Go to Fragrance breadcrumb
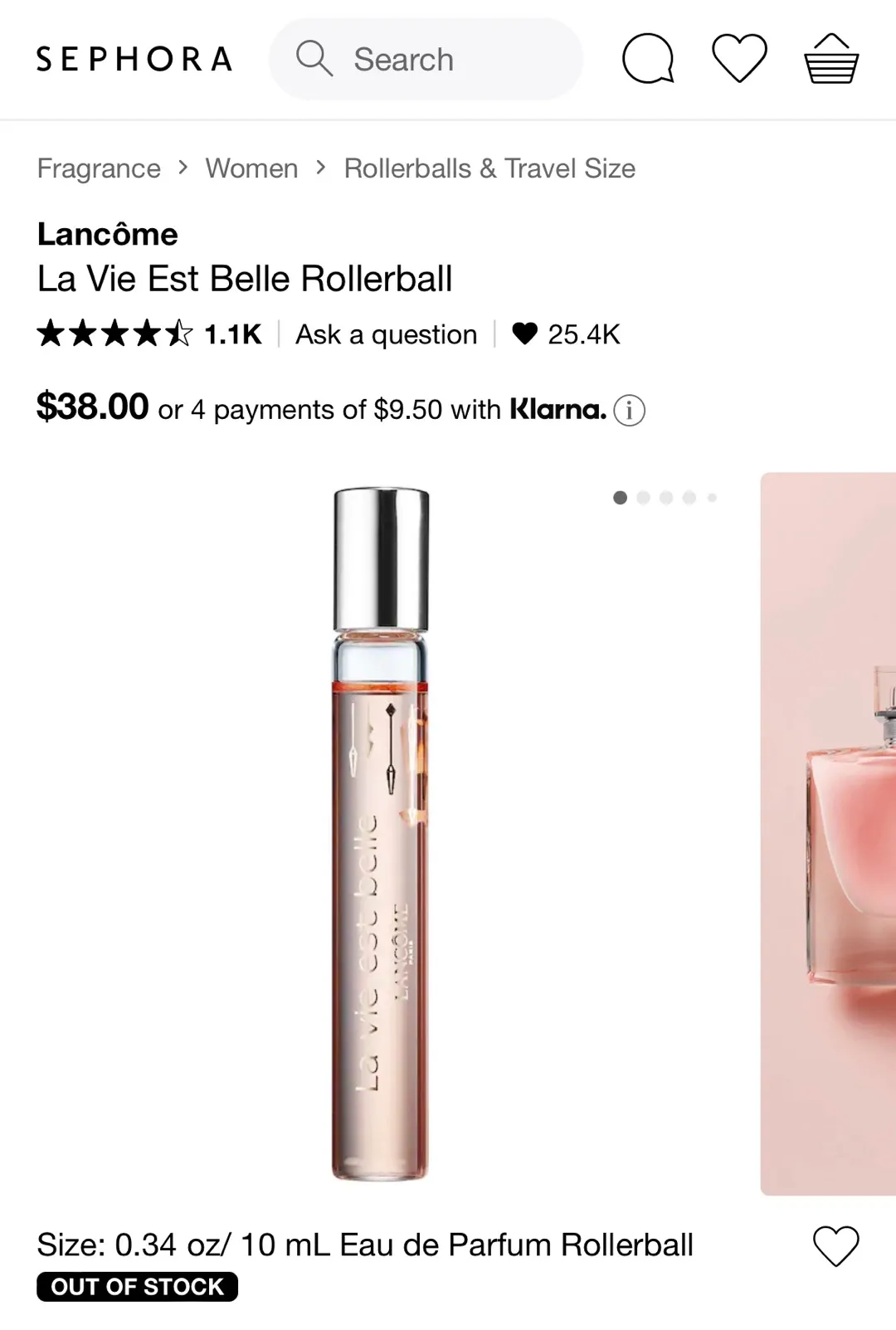The width and height of the screenshot is (896, 1330). click(99, 168)
